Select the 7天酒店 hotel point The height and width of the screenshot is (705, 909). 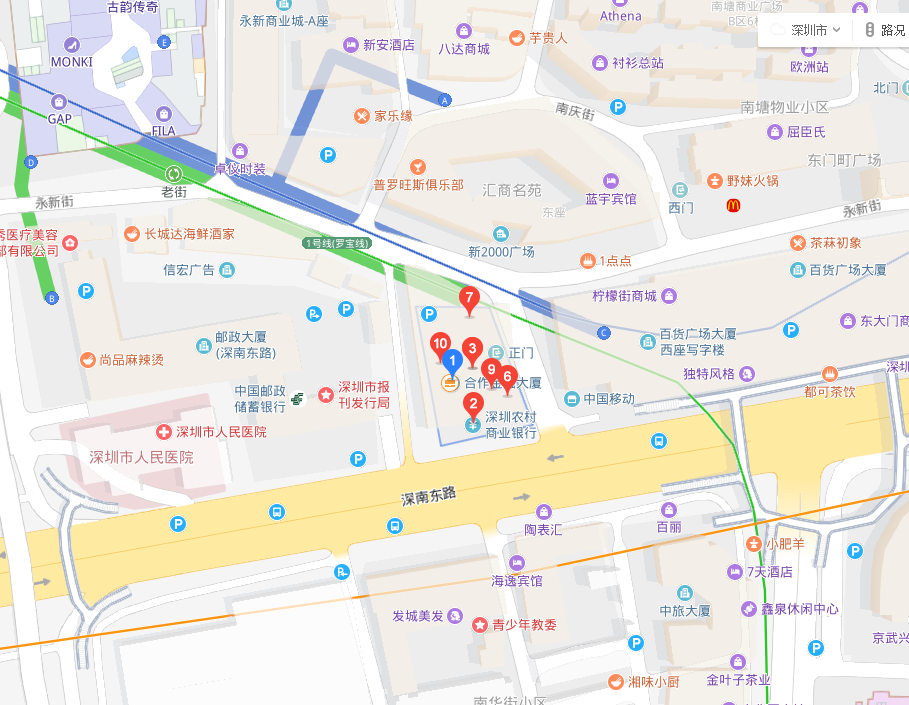click(737, 572)
